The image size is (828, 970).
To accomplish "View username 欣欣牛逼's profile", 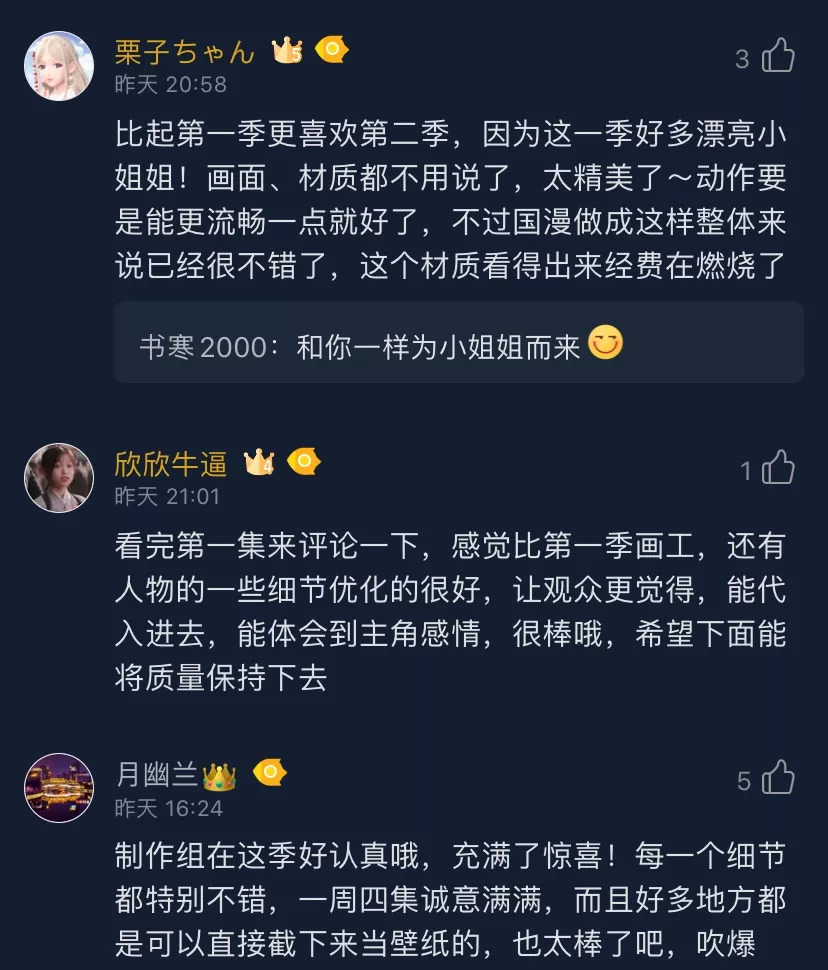I will [171, 464].
